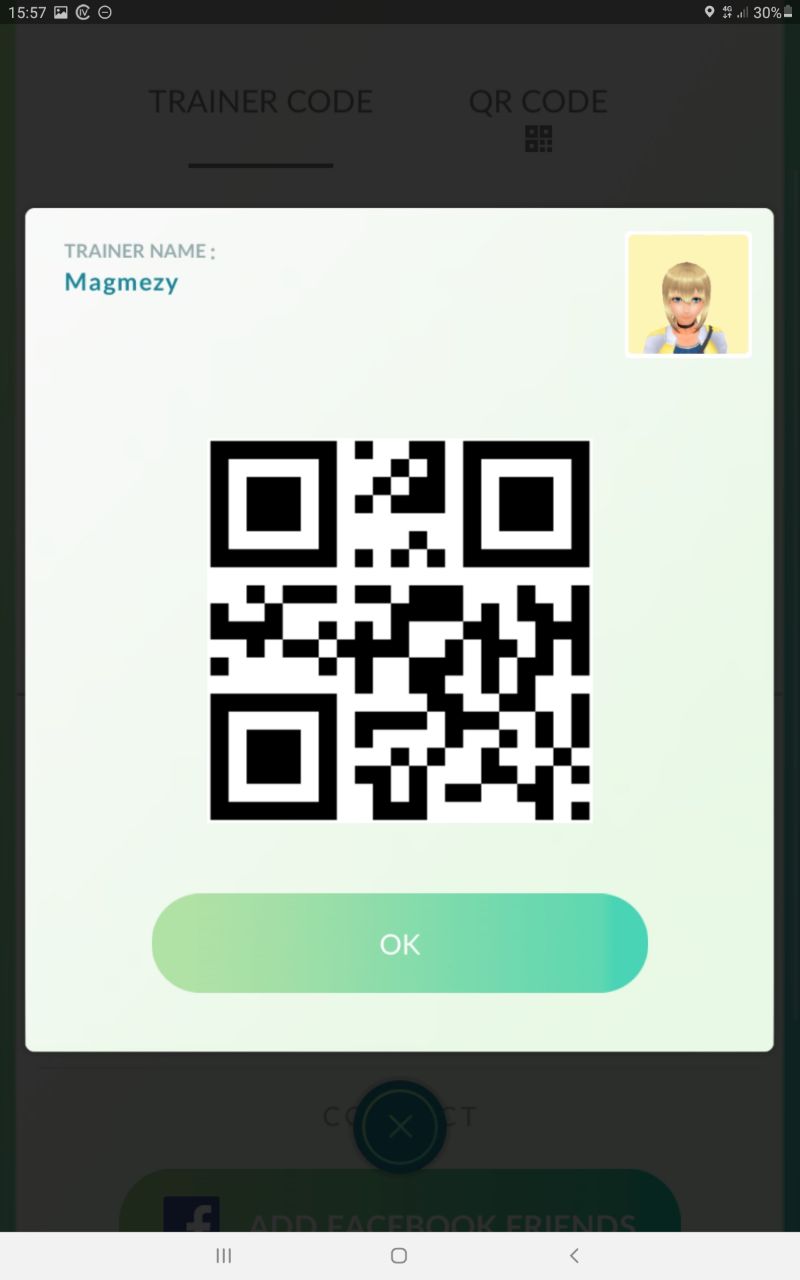Close the friends screen with X button
Viewport: 800px width, 1280px height.
pos(400,1127)
